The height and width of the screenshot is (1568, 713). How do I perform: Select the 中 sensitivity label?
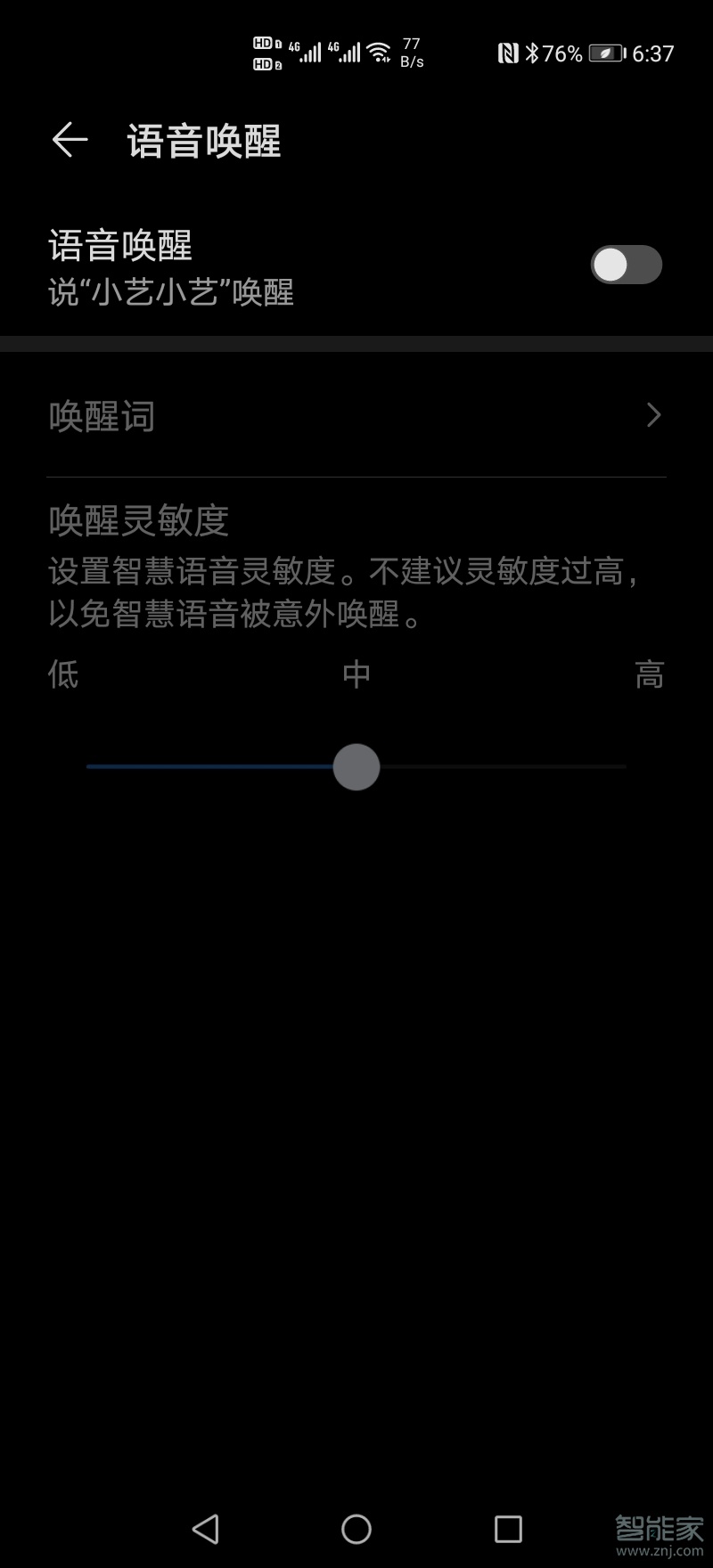[356, 674]
